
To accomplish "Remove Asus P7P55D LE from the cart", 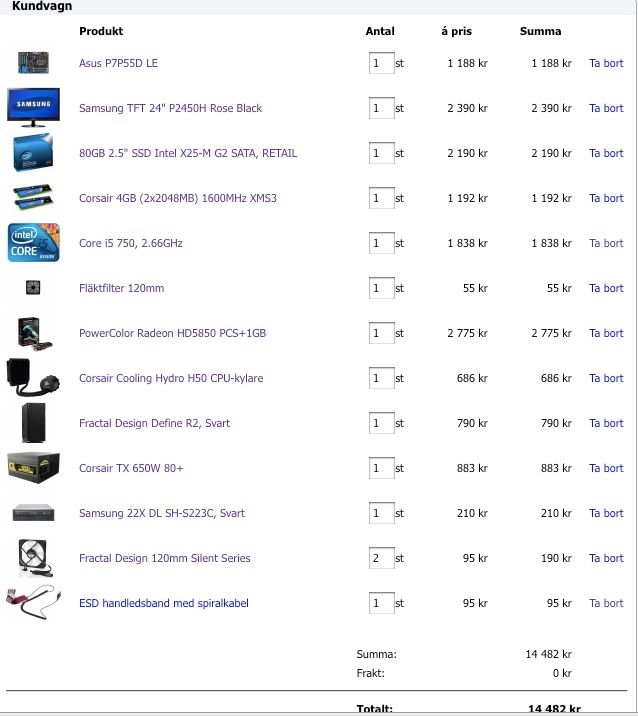I will pos(606,63).
